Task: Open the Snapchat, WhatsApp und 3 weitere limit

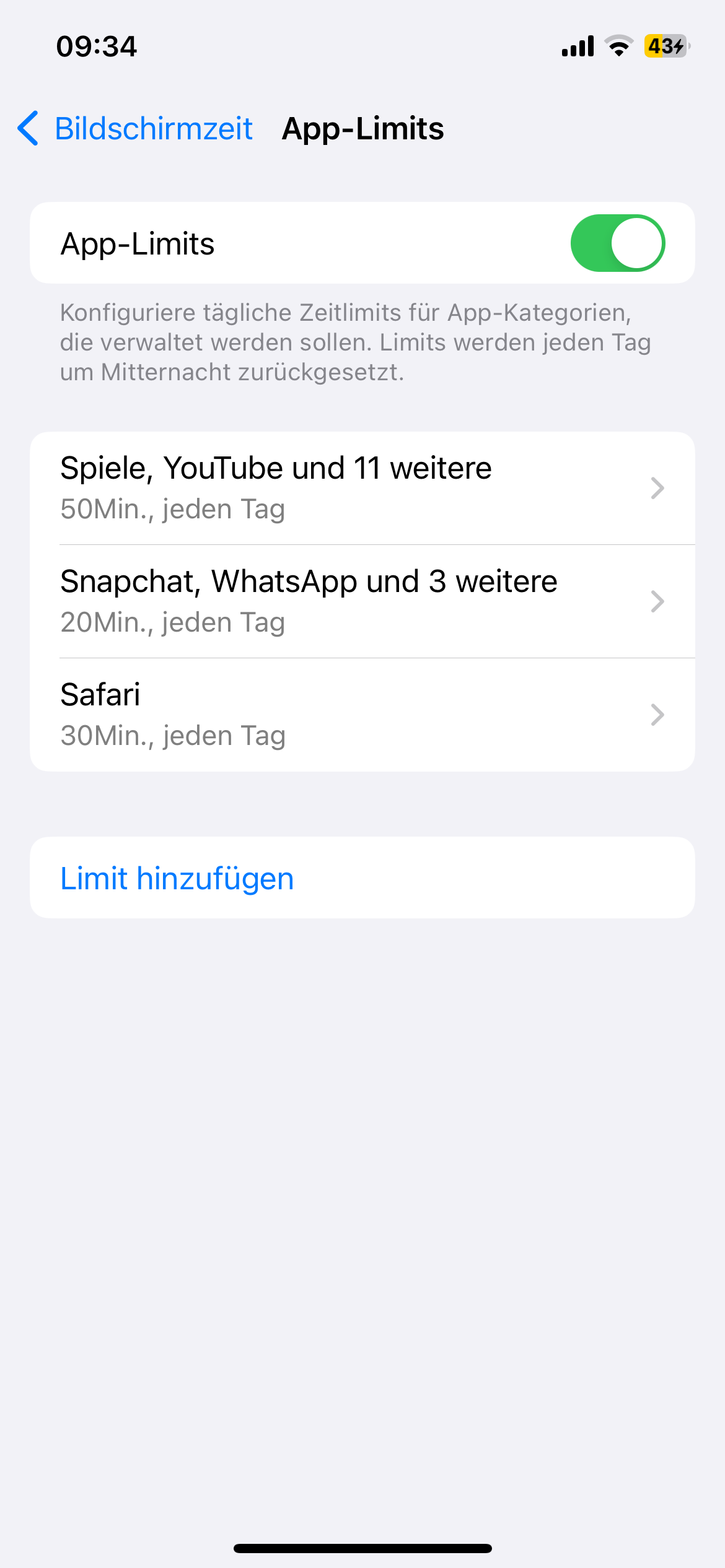Action: click(x=362, y=601)
